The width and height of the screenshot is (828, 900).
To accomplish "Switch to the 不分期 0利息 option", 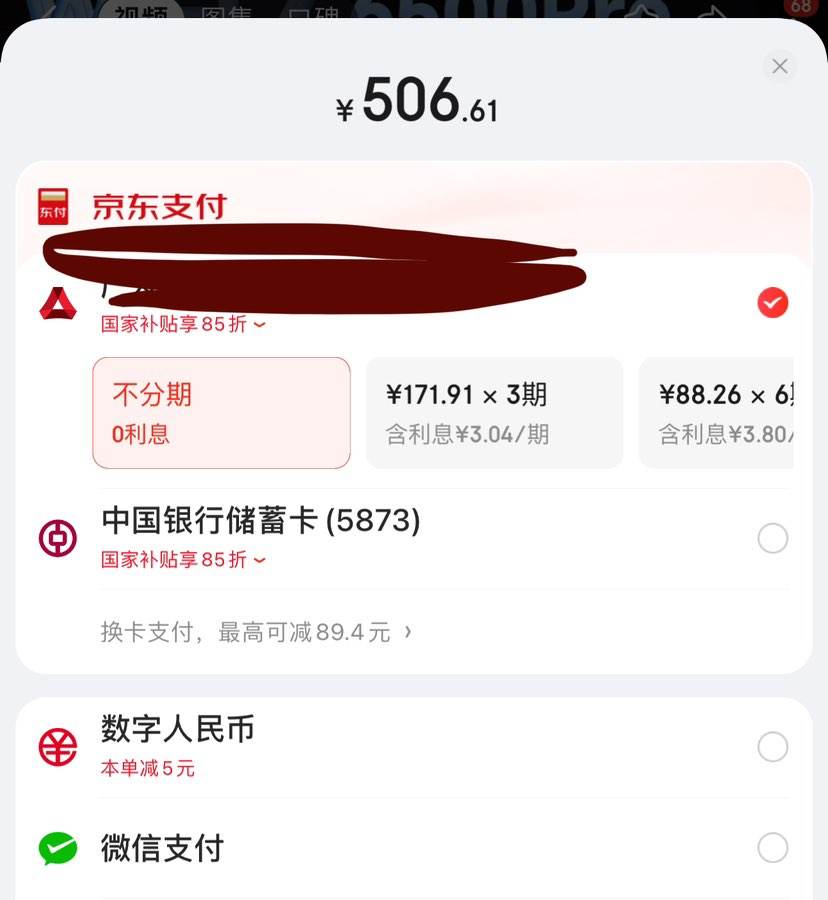I will coord(221,412).
